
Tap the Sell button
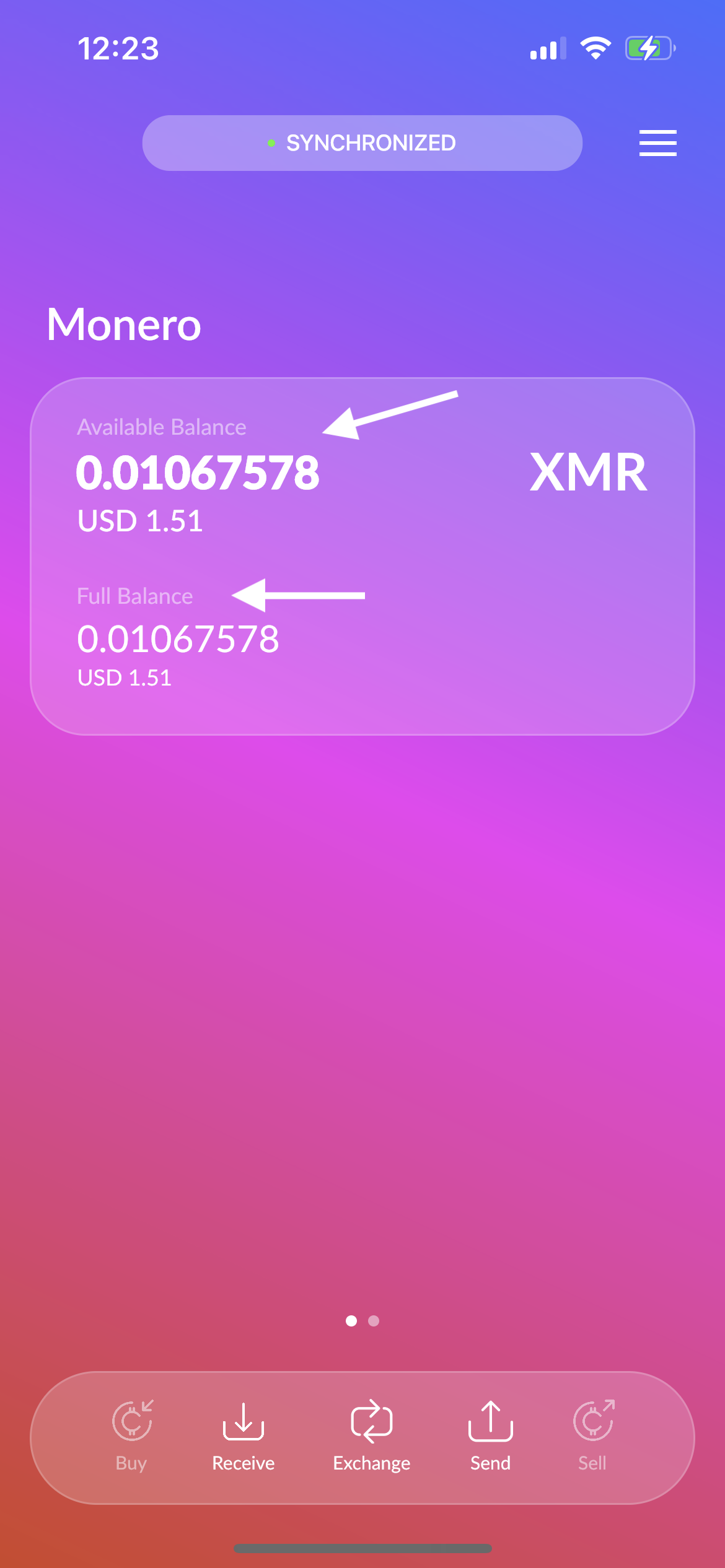click(592, 1435)
